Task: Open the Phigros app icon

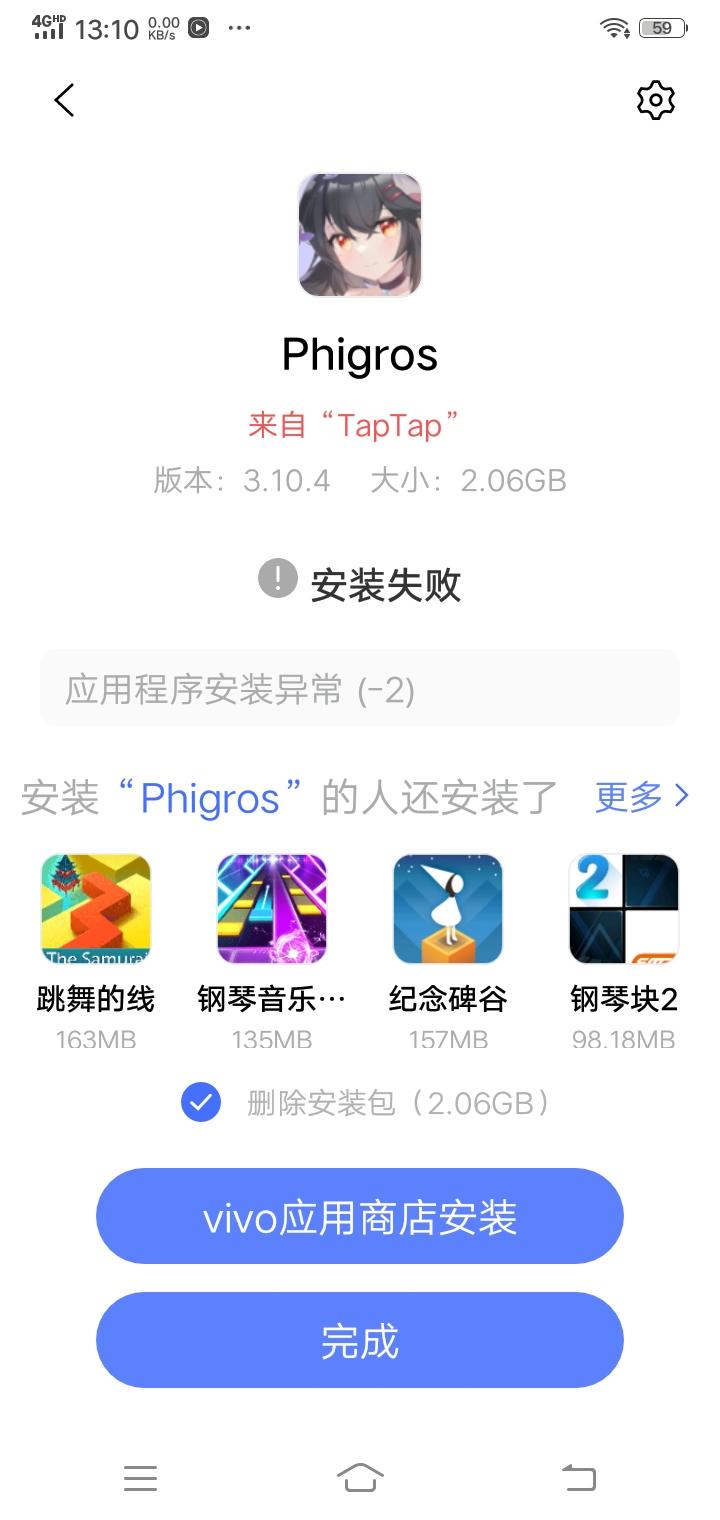Action: (360, 235)
